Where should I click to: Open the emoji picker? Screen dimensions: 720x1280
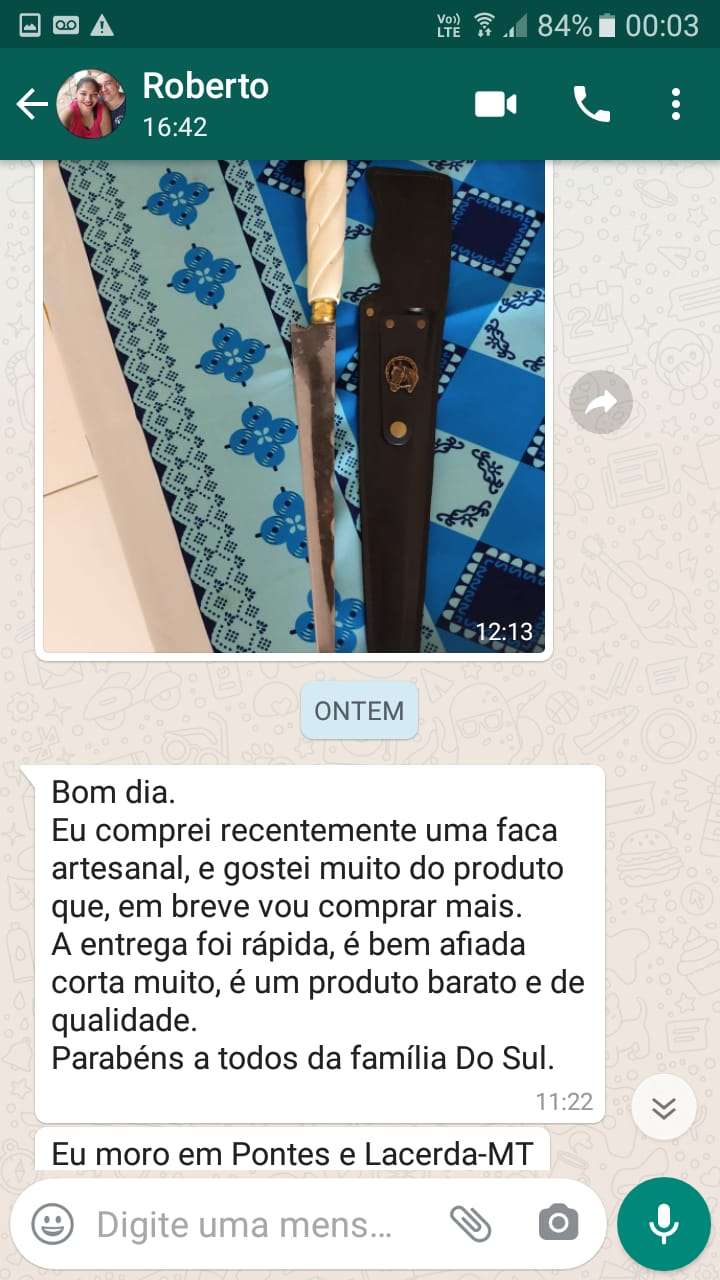pyautogui.click(x=52, y=1224)
